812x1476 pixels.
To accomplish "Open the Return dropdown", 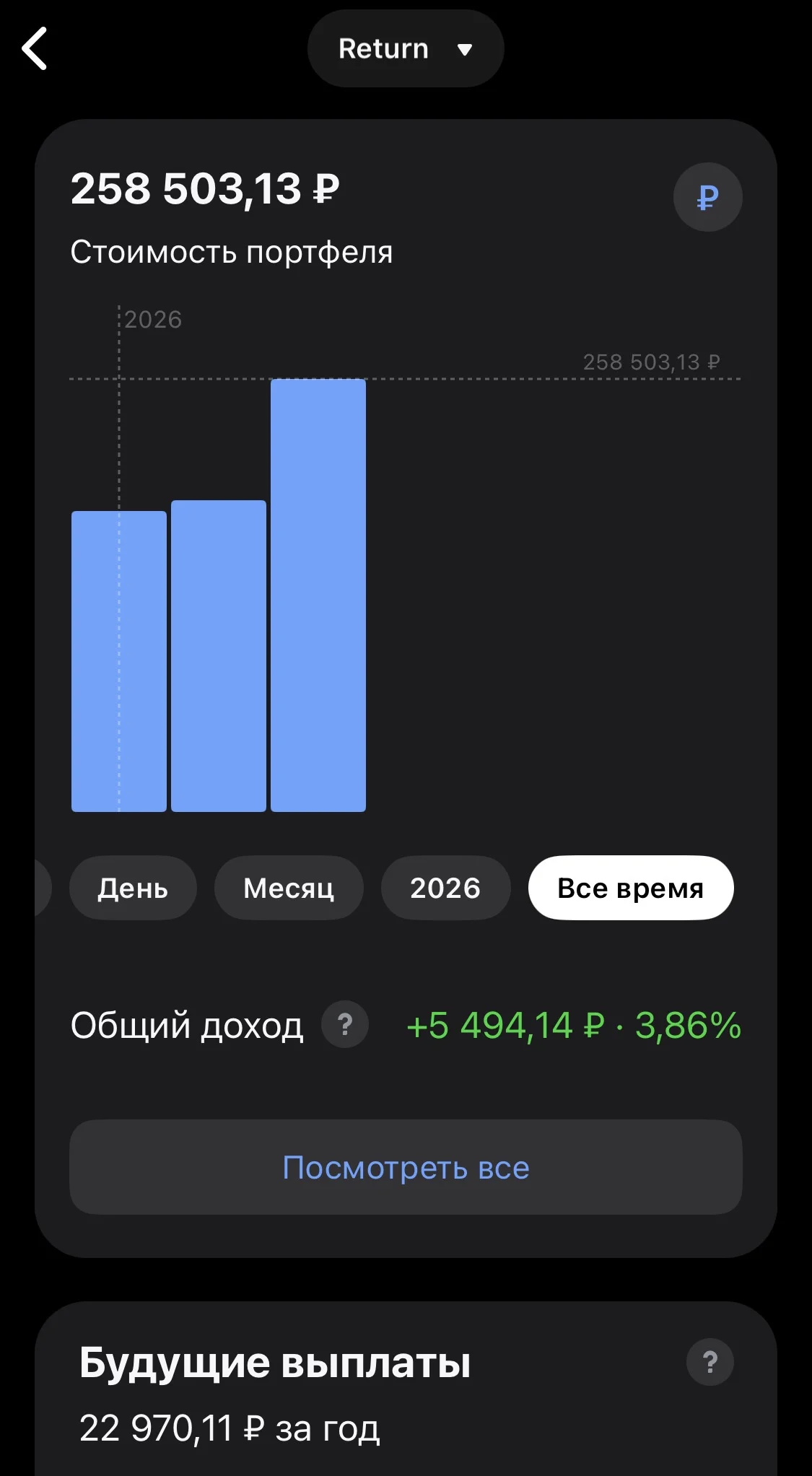I will coord(406,48).
